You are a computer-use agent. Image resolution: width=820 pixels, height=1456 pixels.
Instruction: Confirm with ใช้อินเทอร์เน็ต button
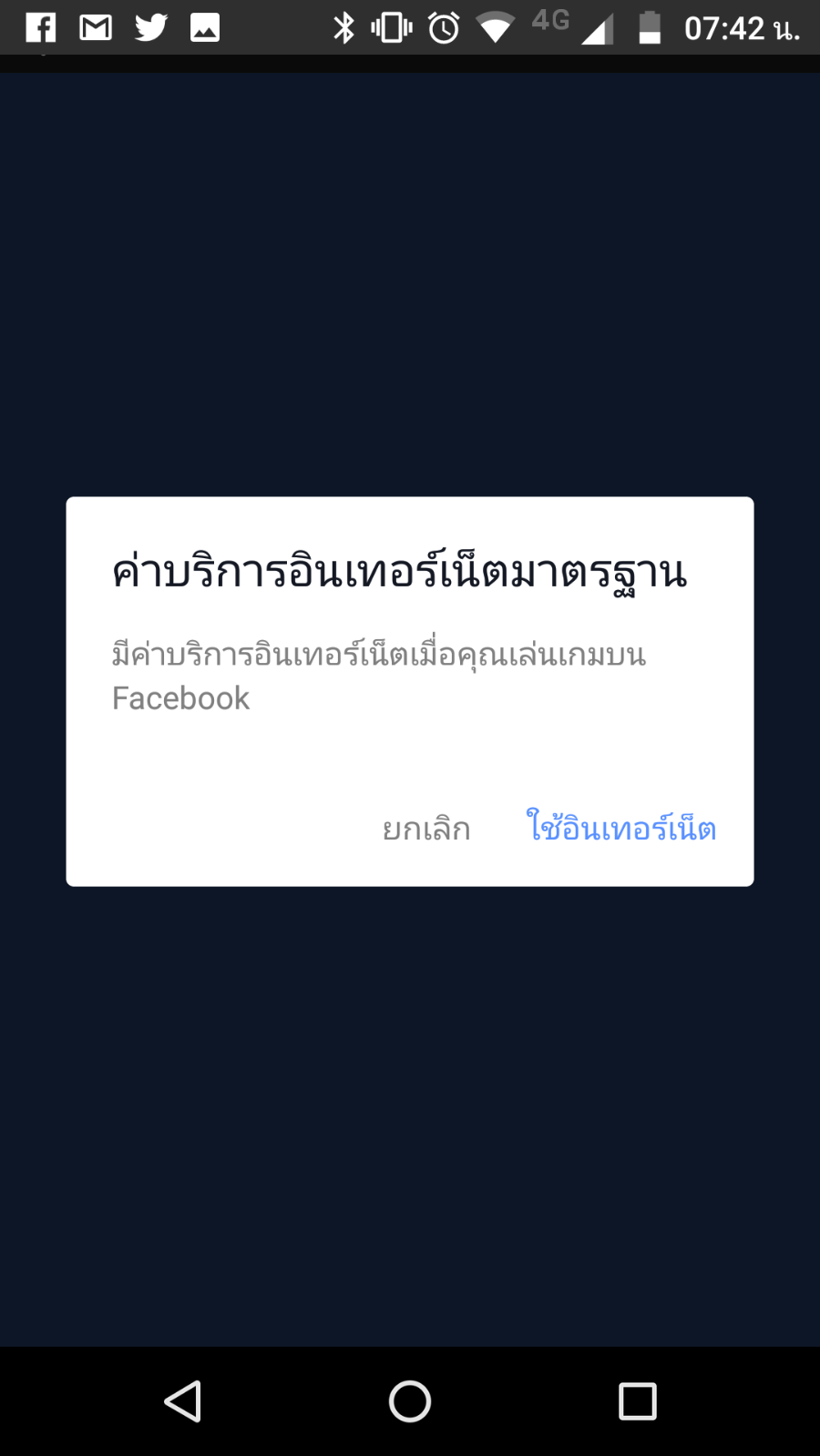[620, 828]
